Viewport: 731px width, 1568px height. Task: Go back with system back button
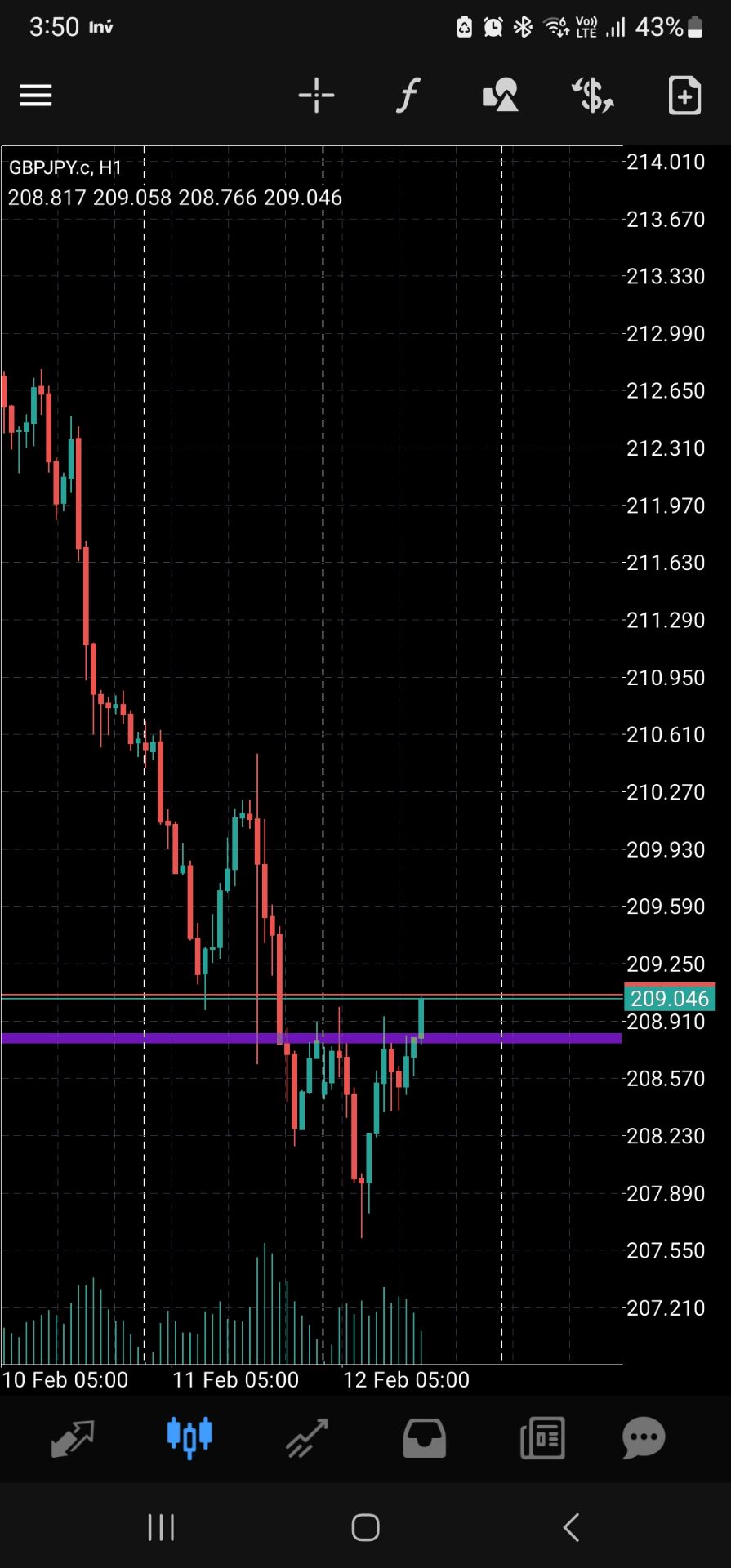[x=571, y=1527]
